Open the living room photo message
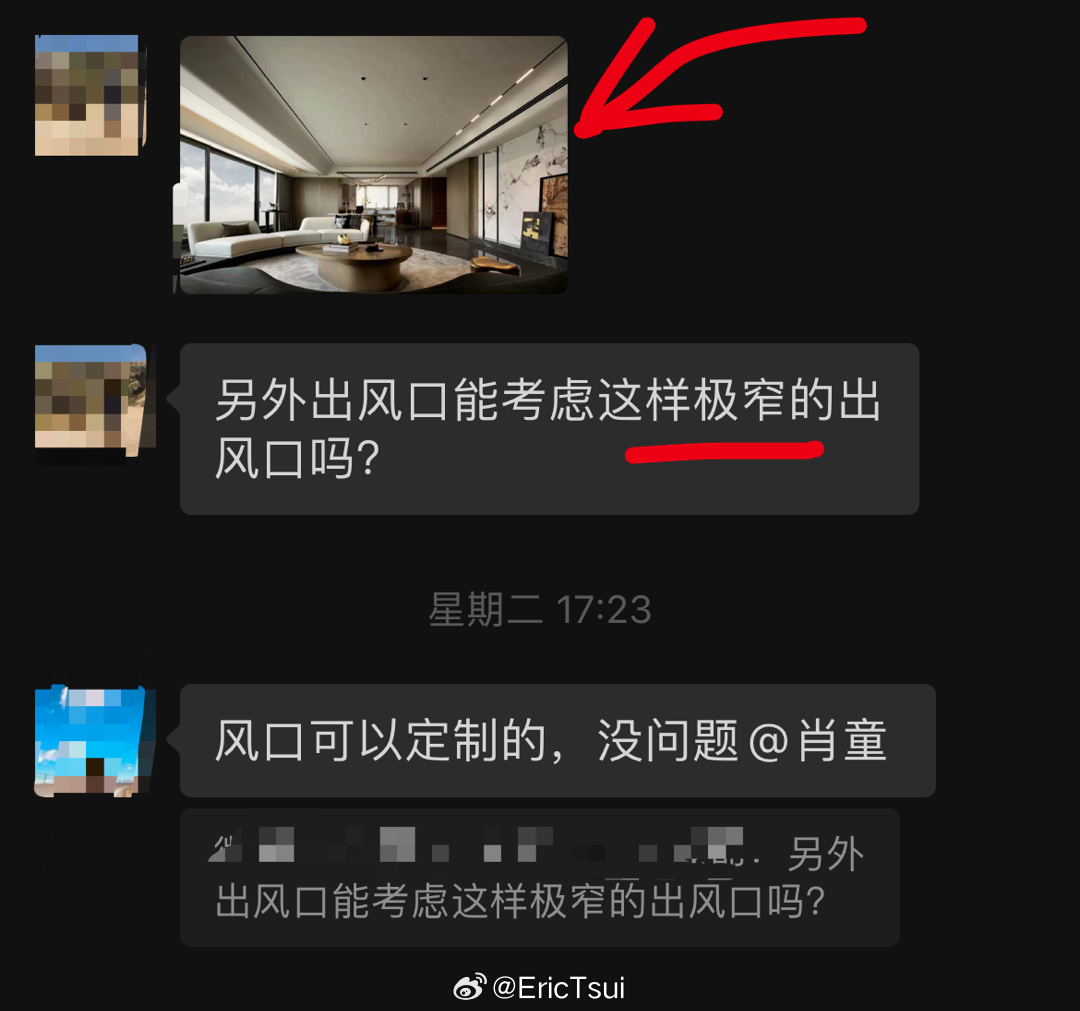This screenshot has height=1011, width=1080. [x=373, y=165]
